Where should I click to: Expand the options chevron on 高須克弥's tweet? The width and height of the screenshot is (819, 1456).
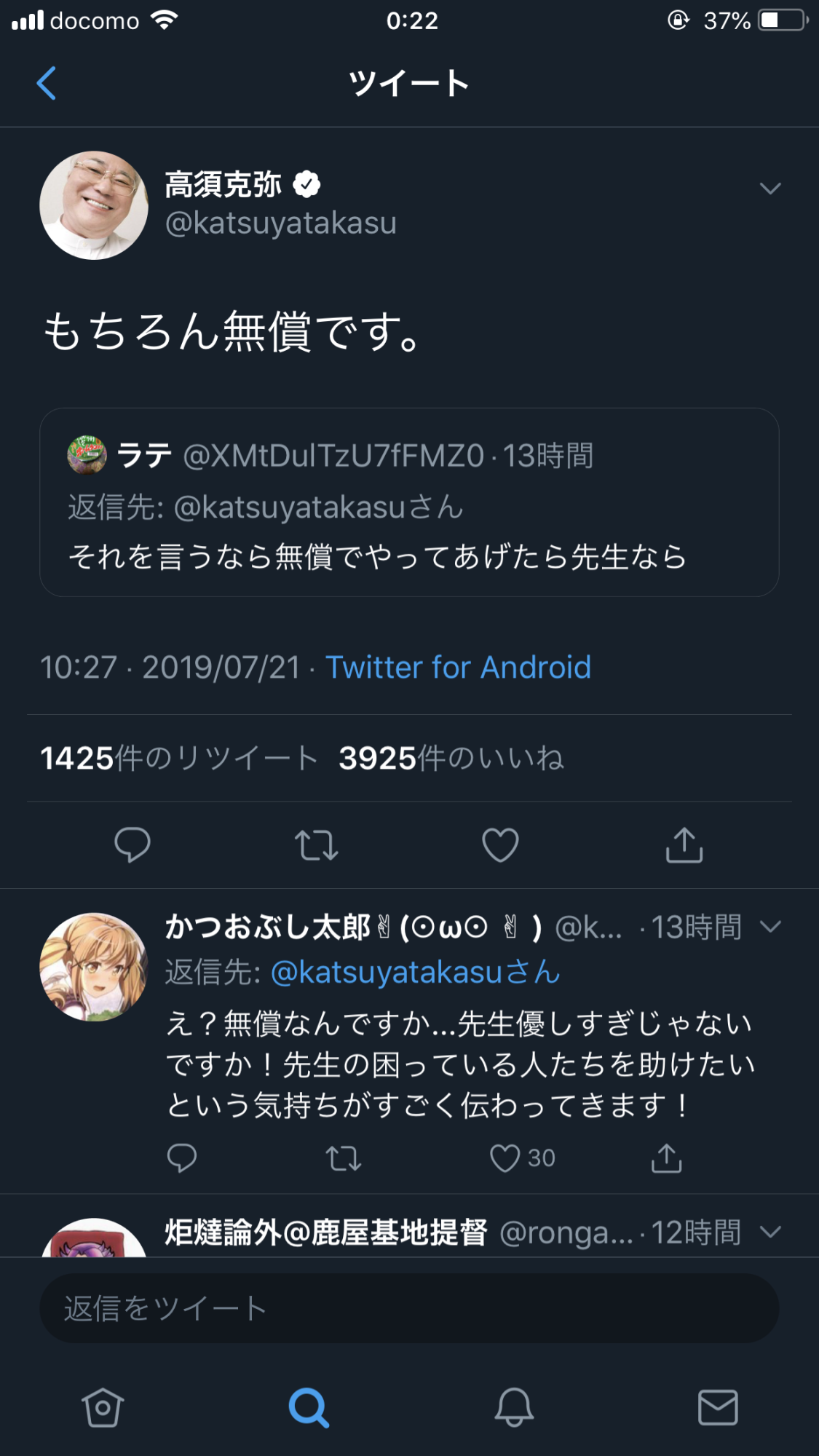769,189
